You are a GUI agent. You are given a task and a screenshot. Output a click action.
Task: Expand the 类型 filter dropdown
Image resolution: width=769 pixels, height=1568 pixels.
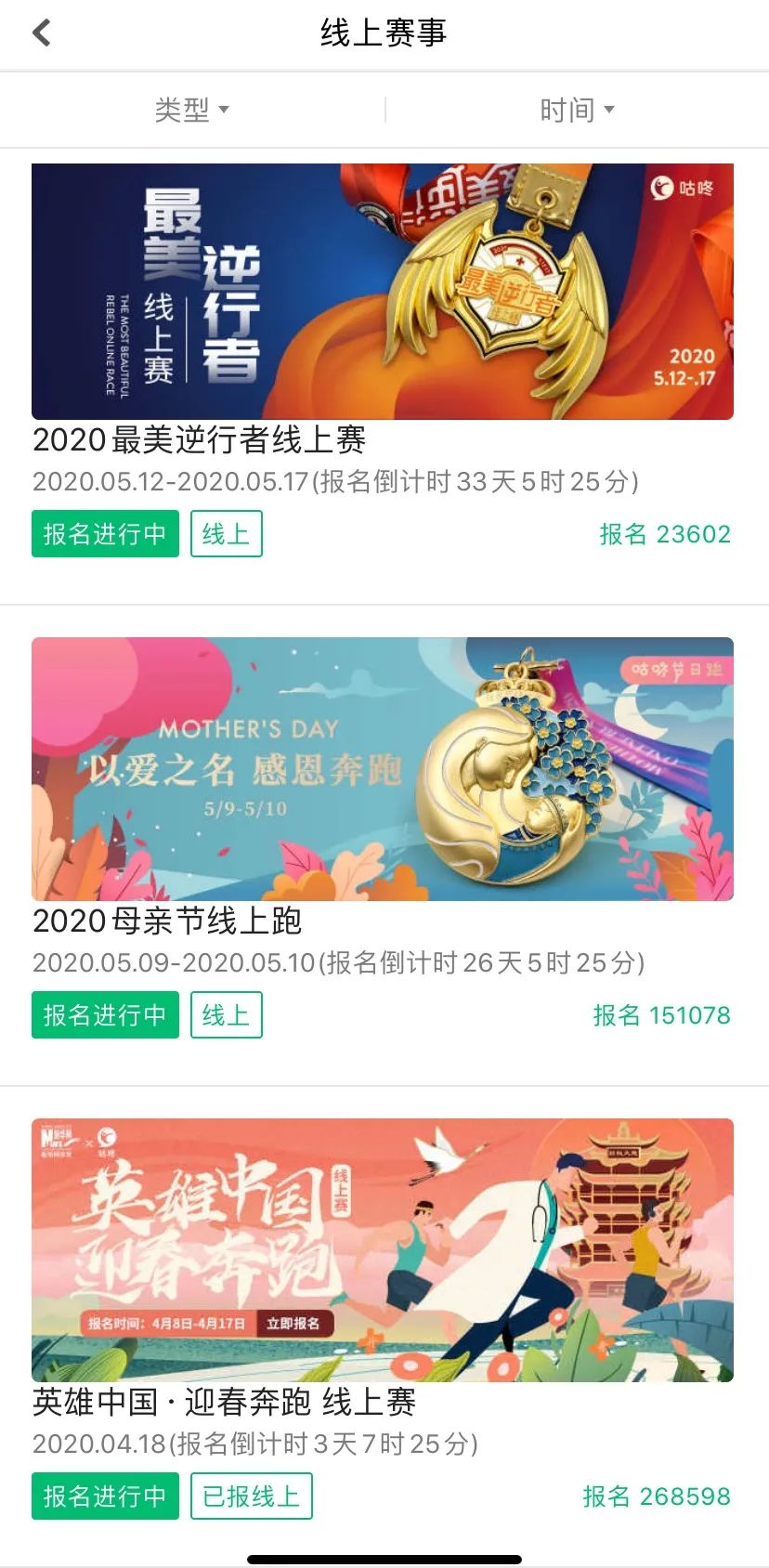(191, 111)
